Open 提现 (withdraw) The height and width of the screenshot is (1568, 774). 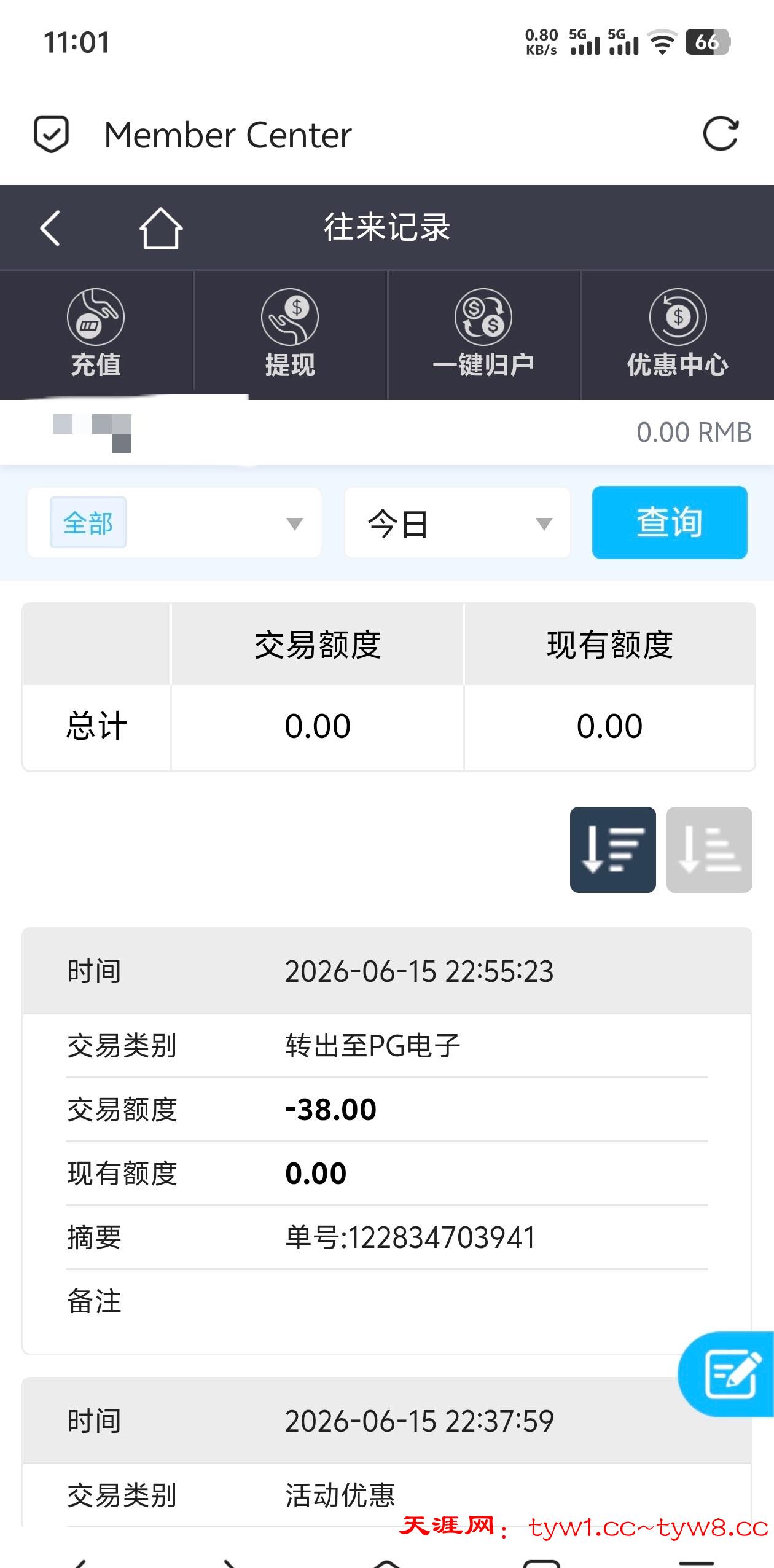tap(290, 334)
